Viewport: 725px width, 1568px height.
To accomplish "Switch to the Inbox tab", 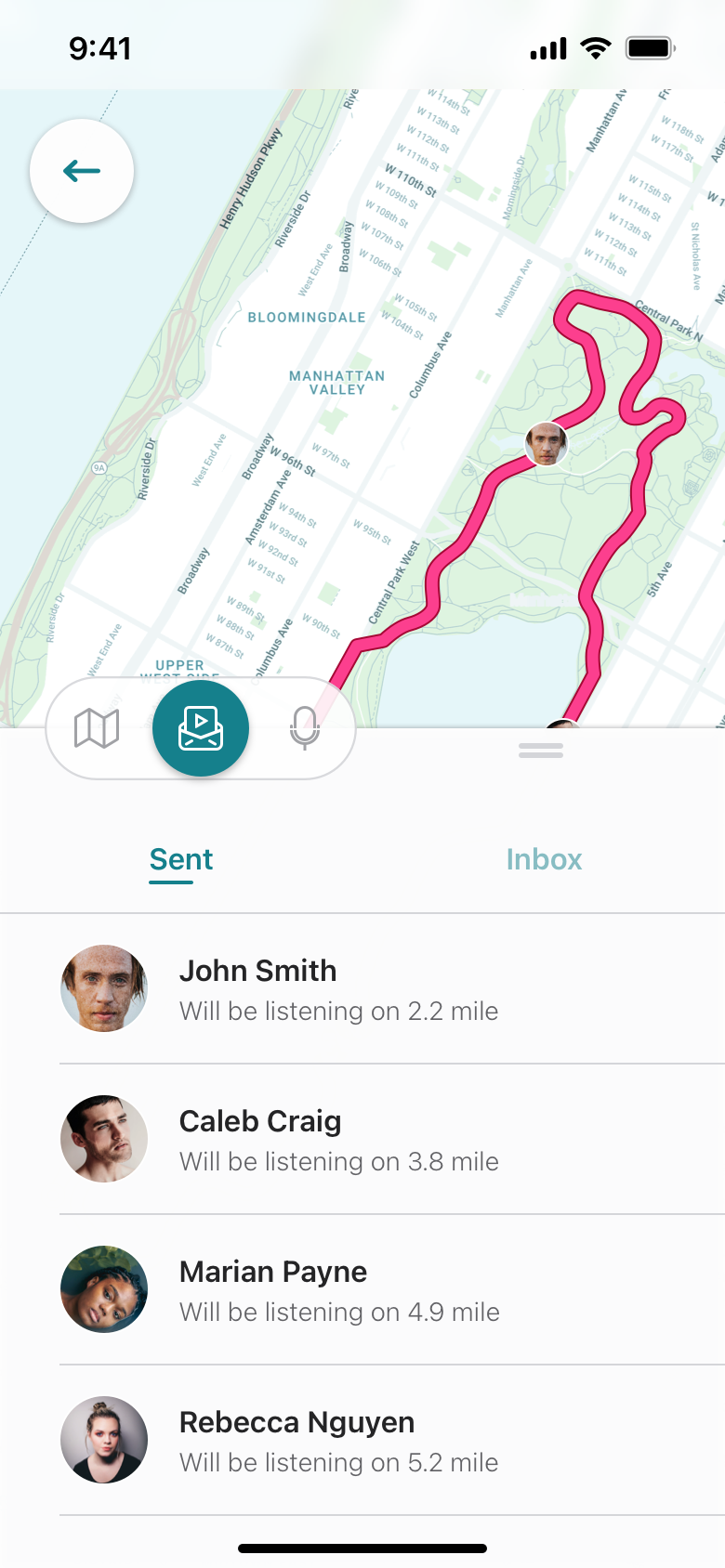I will point(544,859).
